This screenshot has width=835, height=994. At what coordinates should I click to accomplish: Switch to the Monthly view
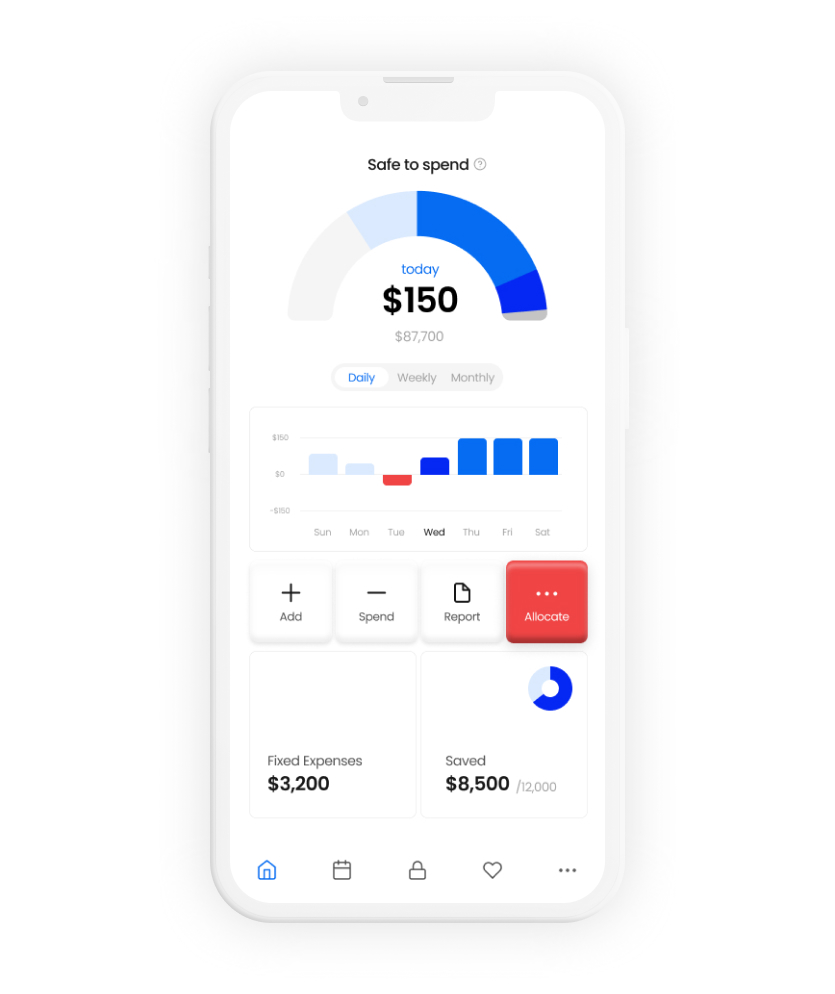coord(472,377)
